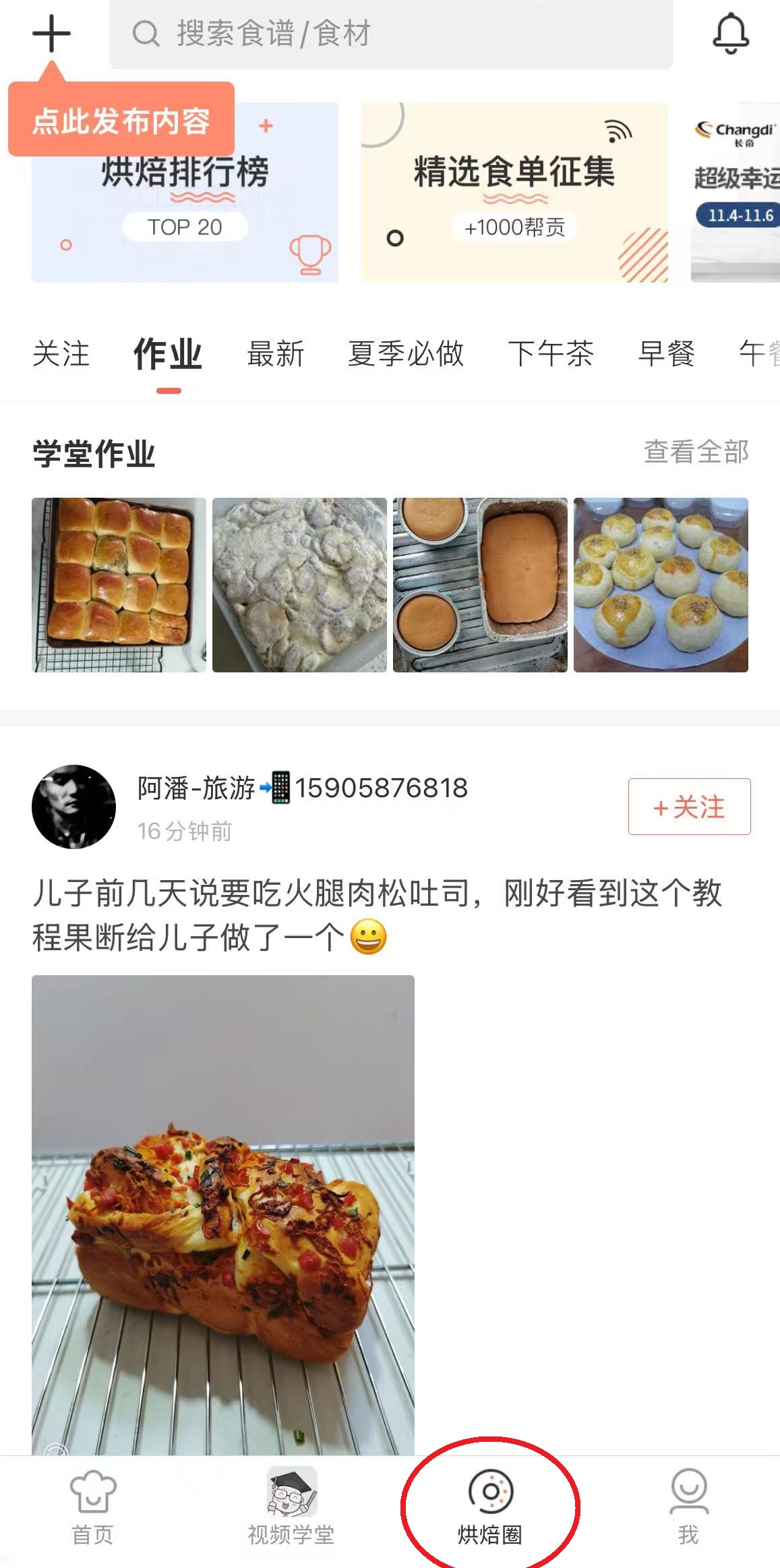Go to the 下午茶 tab

point(551,354)
